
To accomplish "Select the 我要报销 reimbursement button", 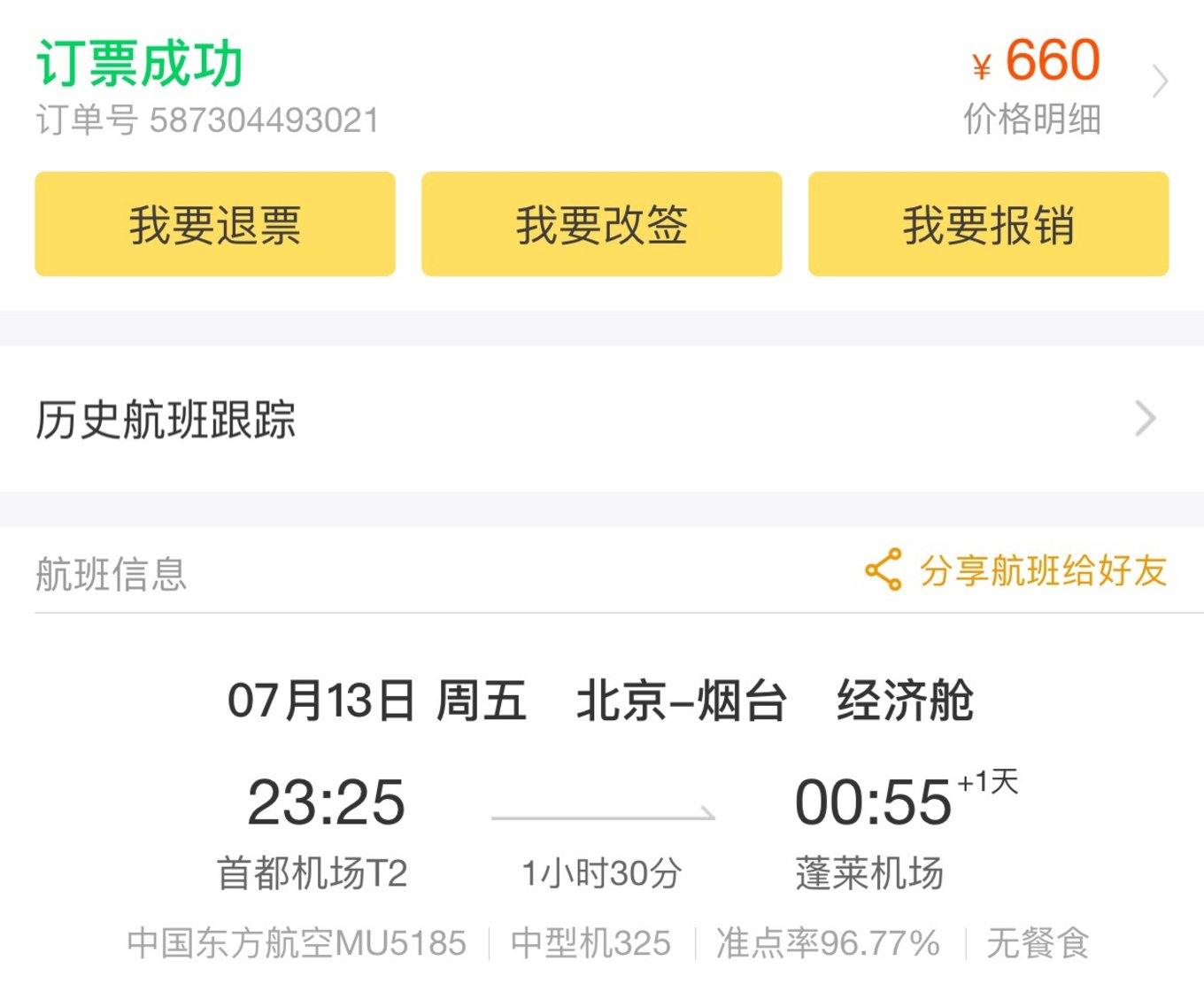I will pos(988,224).
